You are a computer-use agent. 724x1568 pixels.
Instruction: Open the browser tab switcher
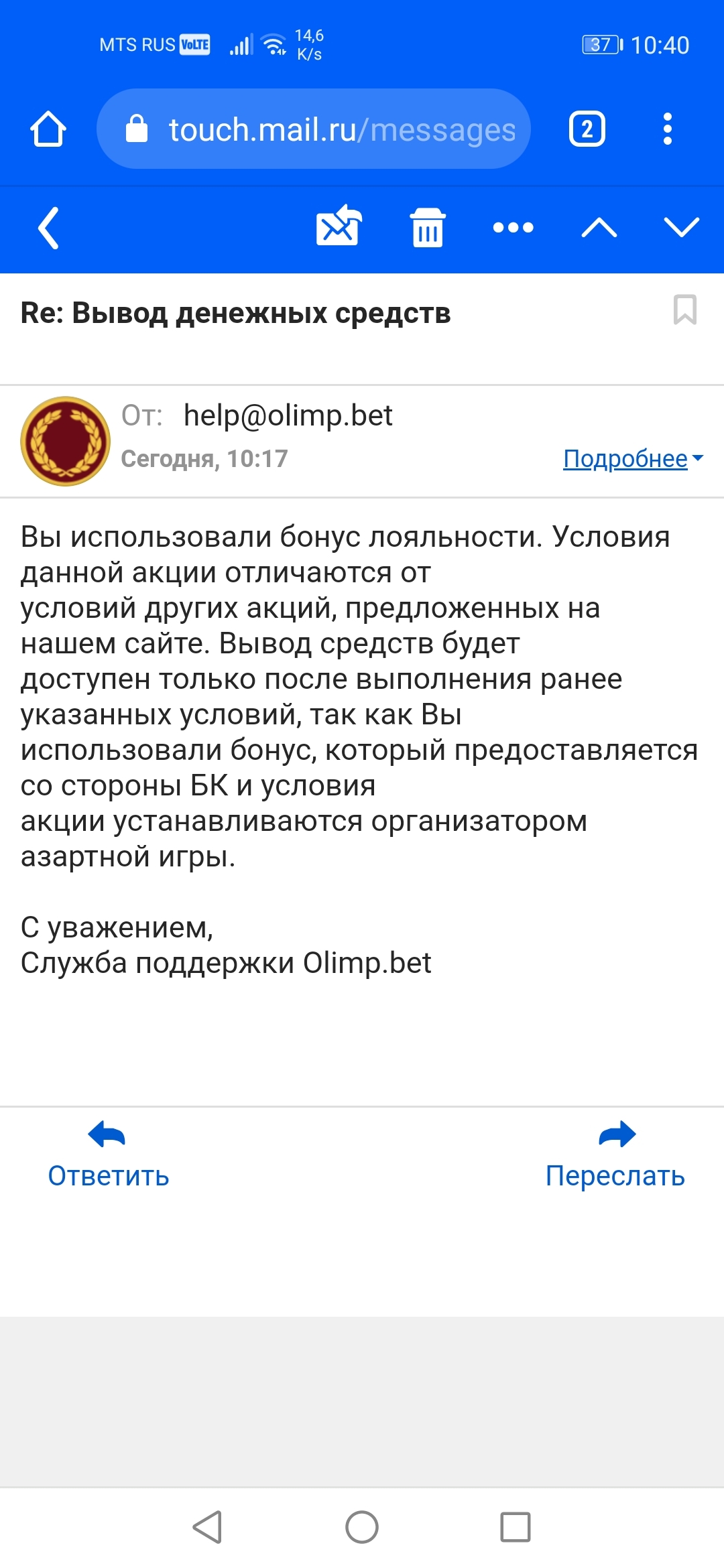coord(587,129)
